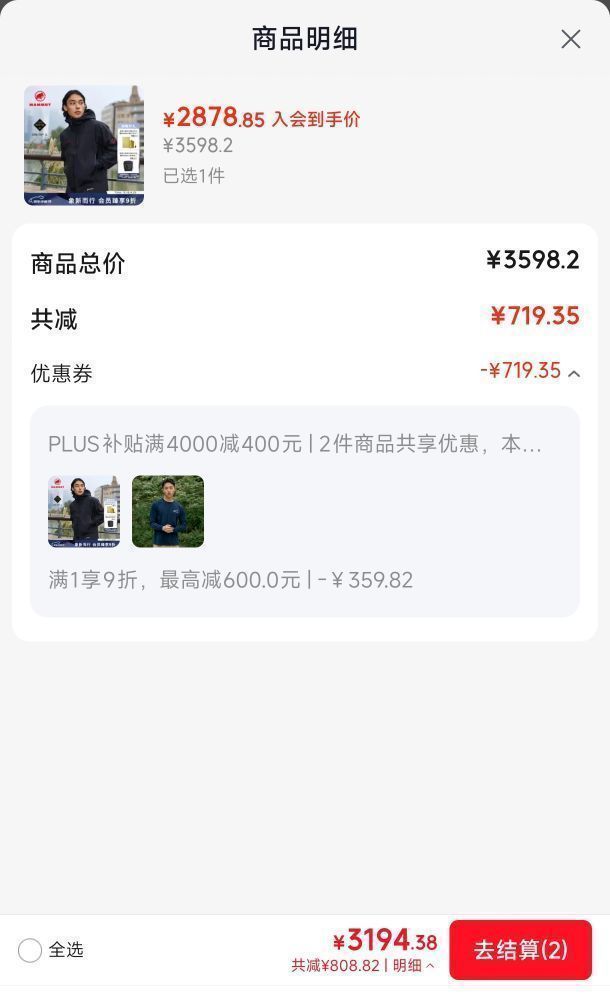Tap 去结算(2) to check out
This screenshot has width=610, height=1005.
[x=520, y=949]
